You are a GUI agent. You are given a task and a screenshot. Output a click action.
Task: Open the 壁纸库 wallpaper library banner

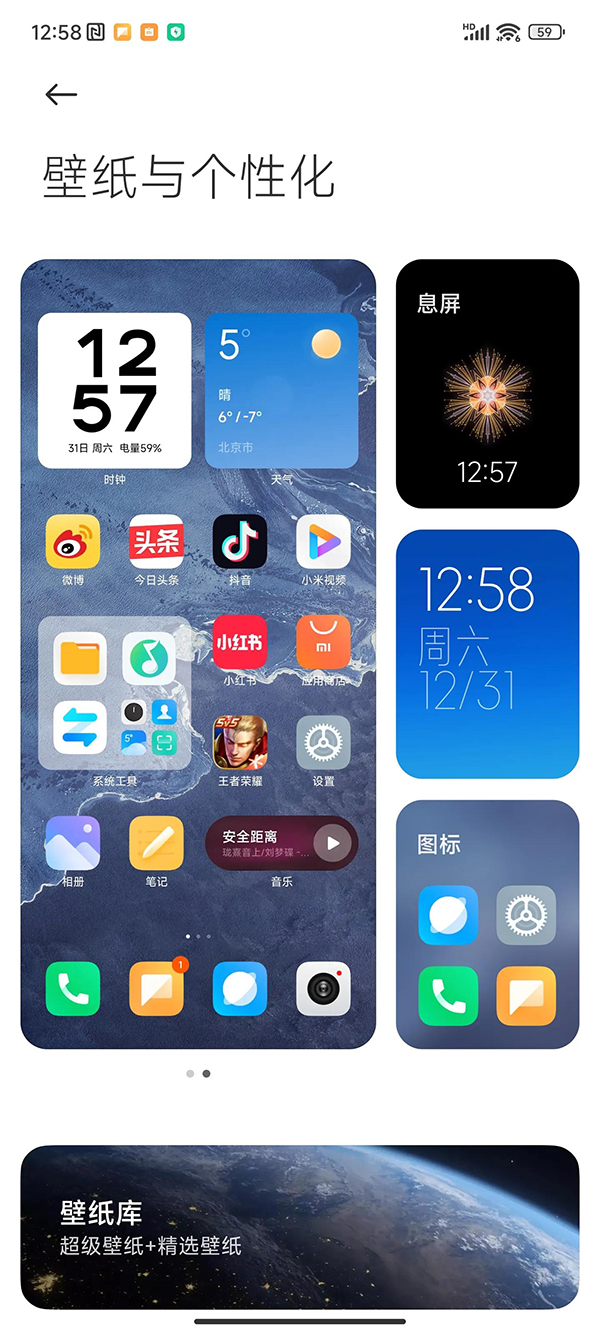point(299,1227)
